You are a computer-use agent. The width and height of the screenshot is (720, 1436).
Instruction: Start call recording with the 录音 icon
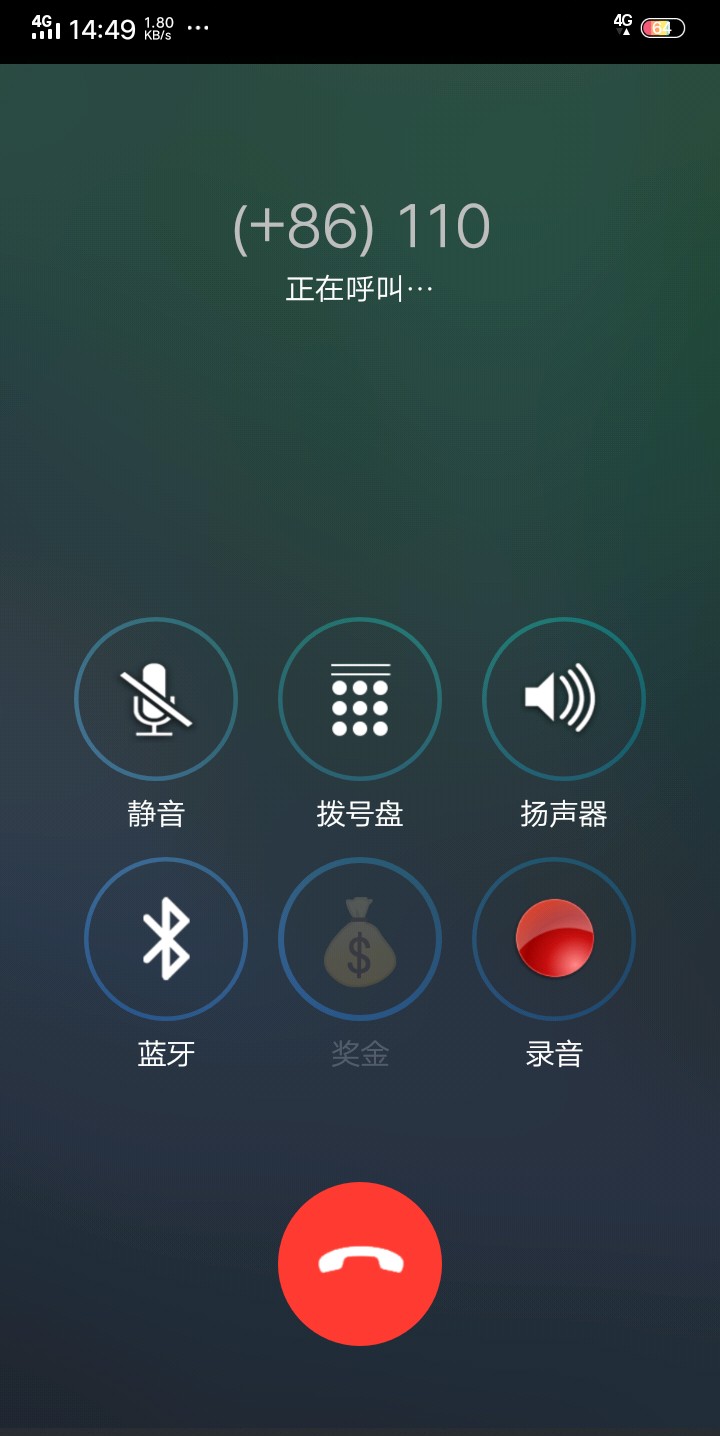[x=553, y=938]
